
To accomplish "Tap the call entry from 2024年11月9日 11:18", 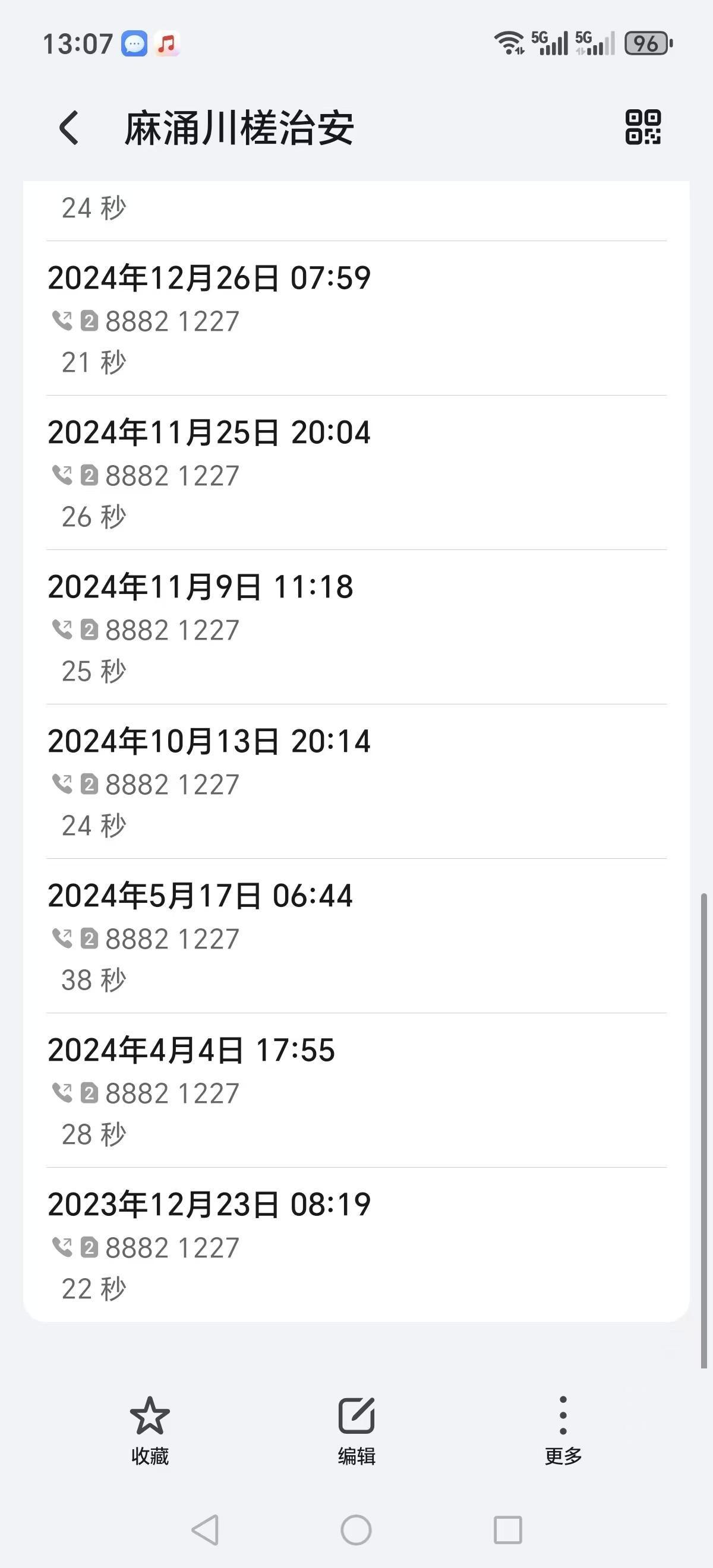I will [356, 628].
